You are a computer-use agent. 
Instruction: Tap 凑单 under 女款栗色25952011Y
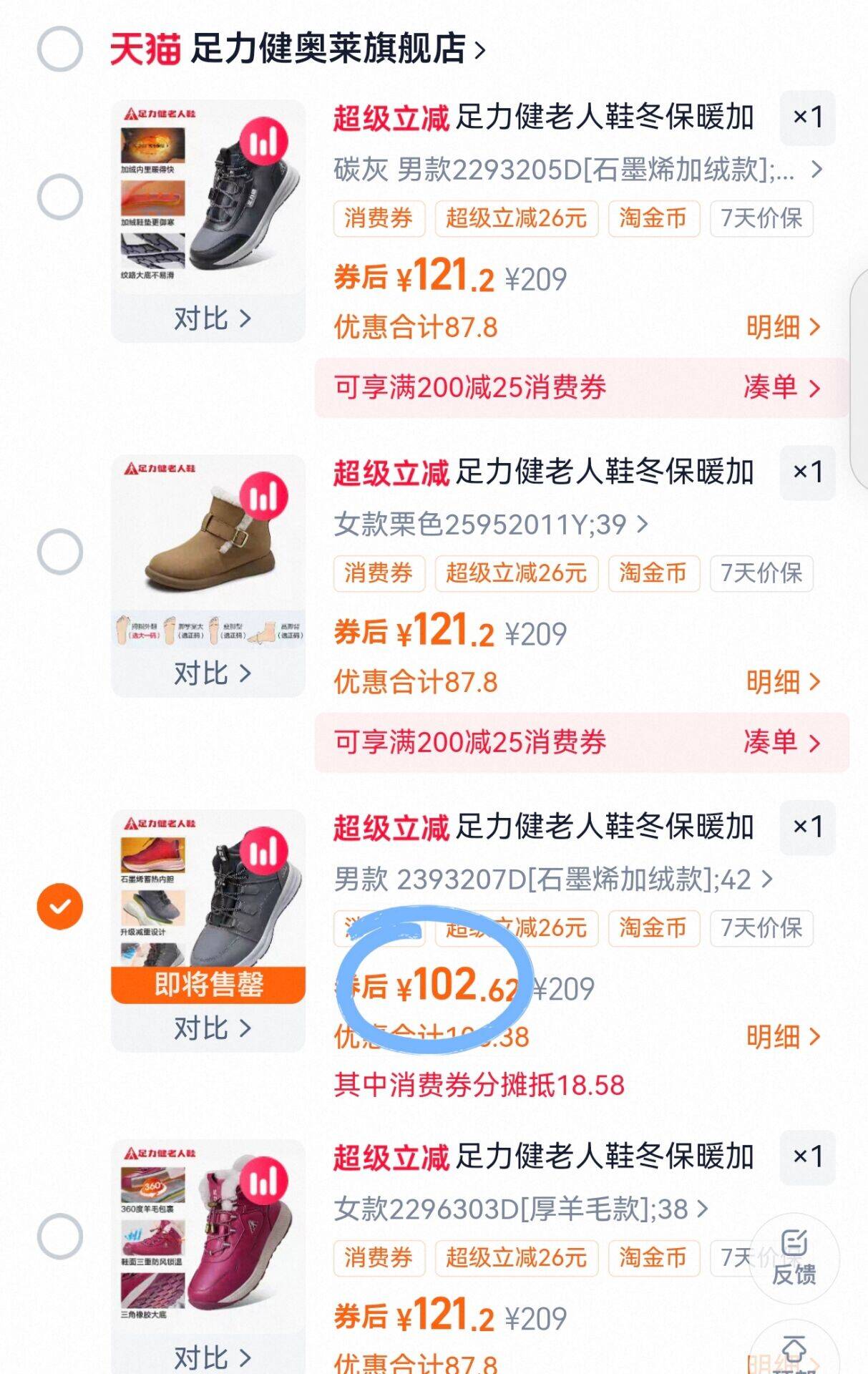click(781, 742)
